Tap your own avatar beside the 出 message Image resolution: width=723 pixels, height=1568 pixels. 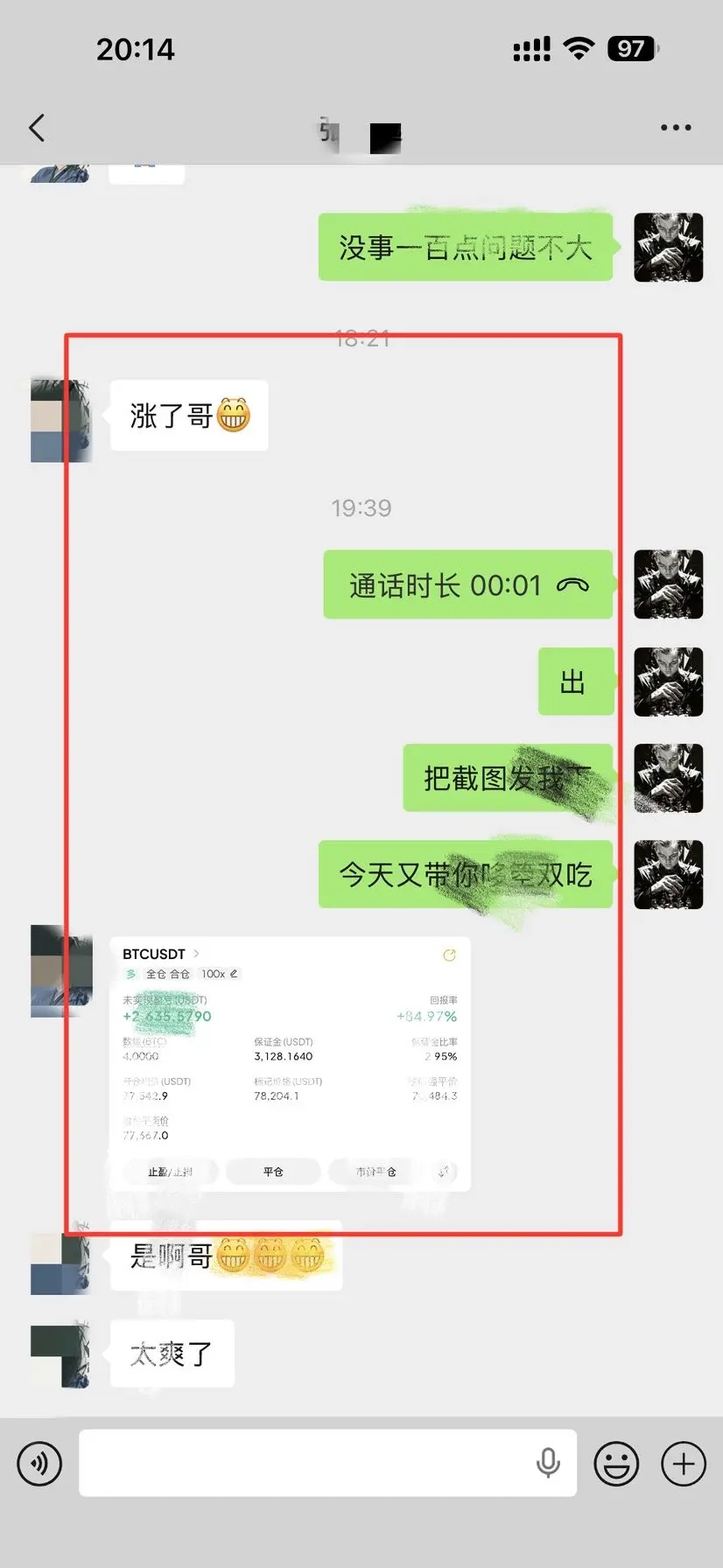coord(668,682)
